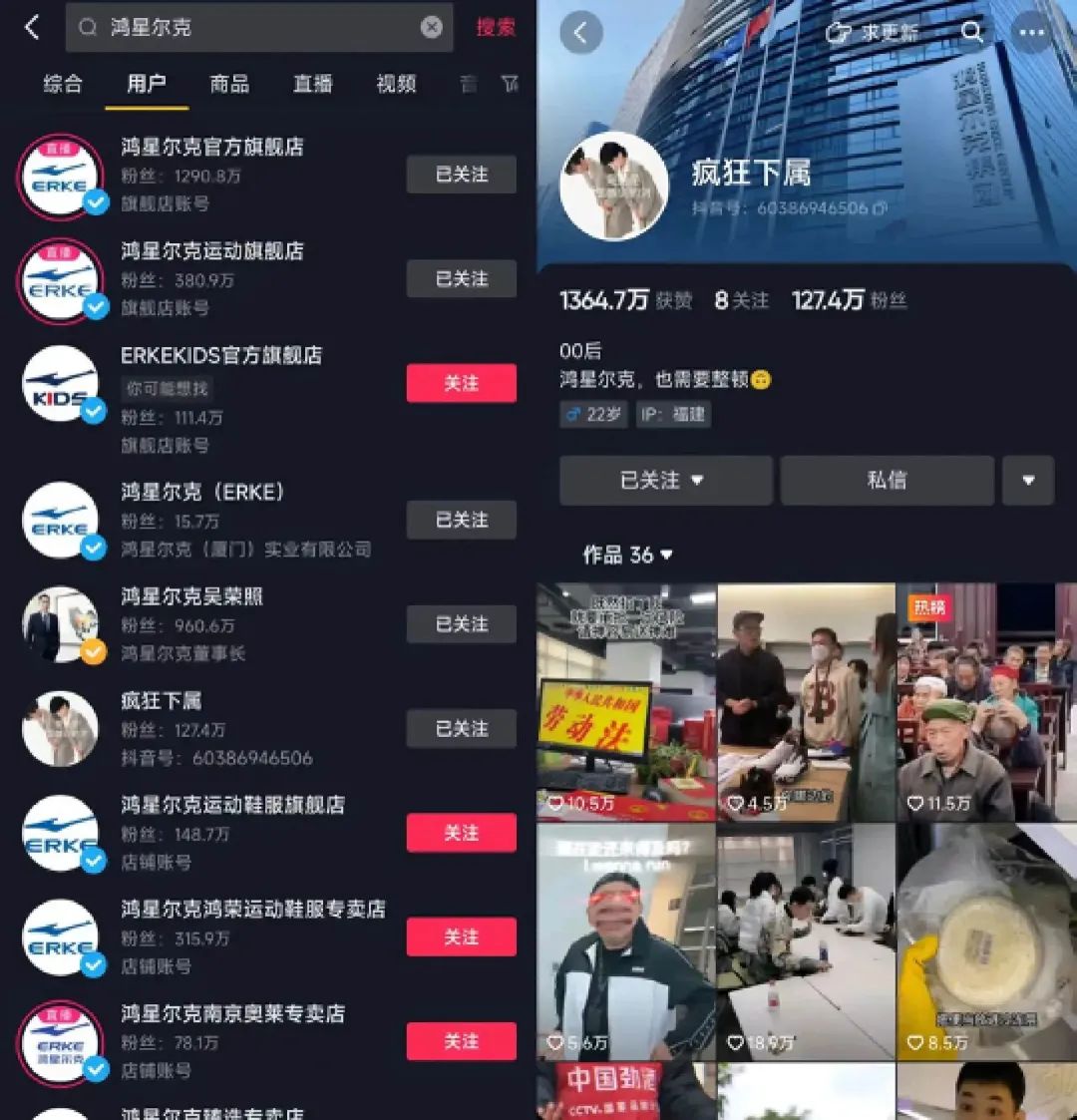Open the search filter funnel

(511, 84)
